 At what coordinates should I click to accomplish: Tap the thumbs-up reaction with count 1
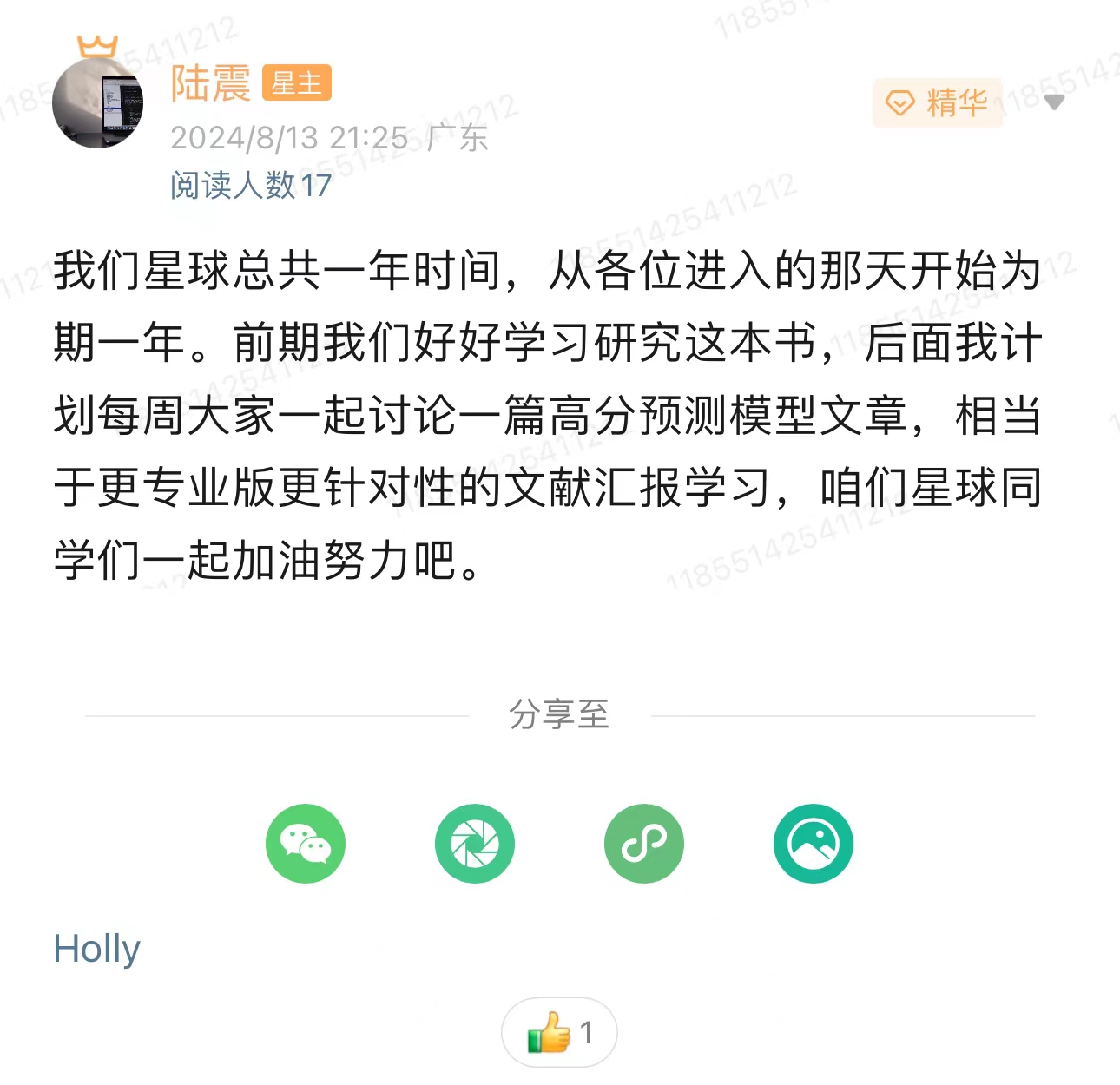(x=559, y=1033)
